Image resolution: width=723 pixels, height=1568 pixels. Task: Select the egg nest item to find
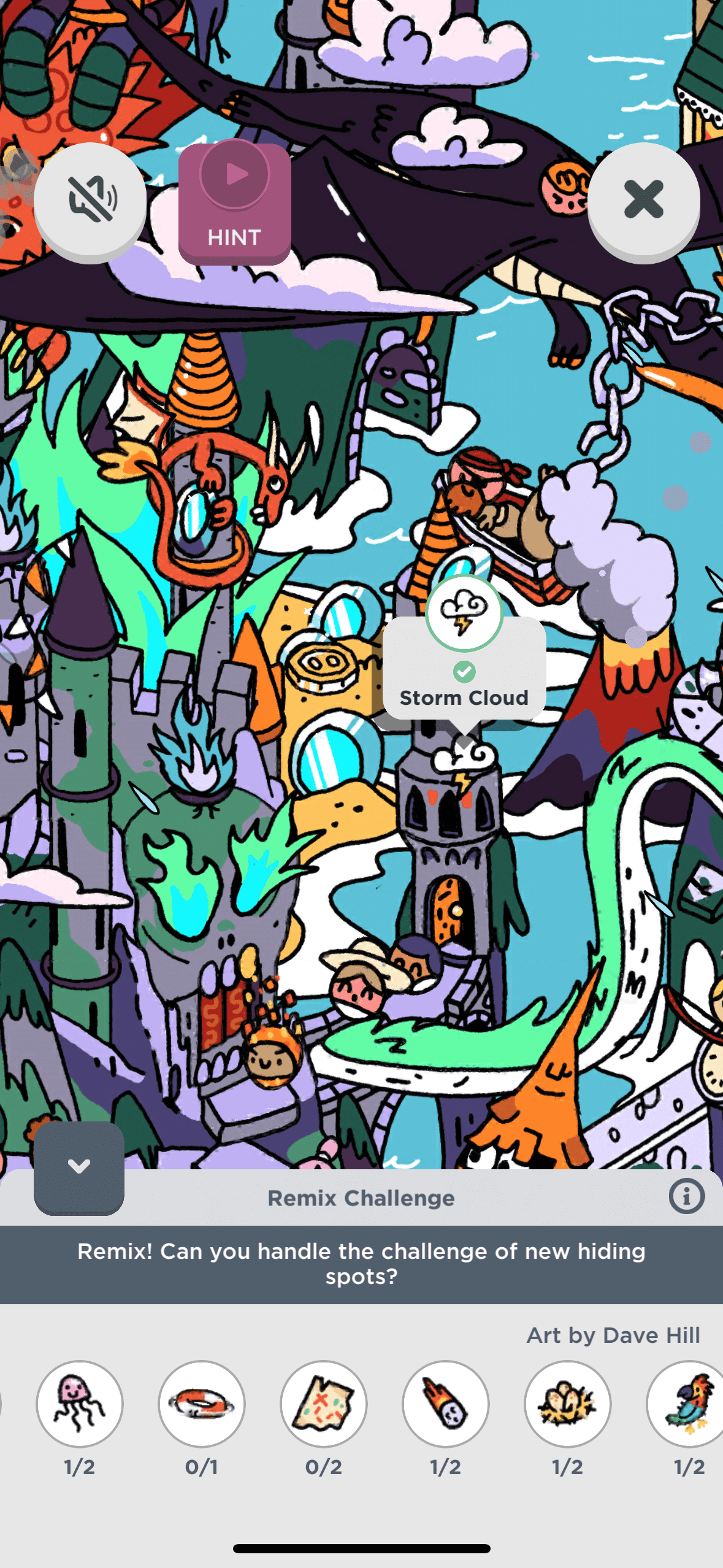568,1404
